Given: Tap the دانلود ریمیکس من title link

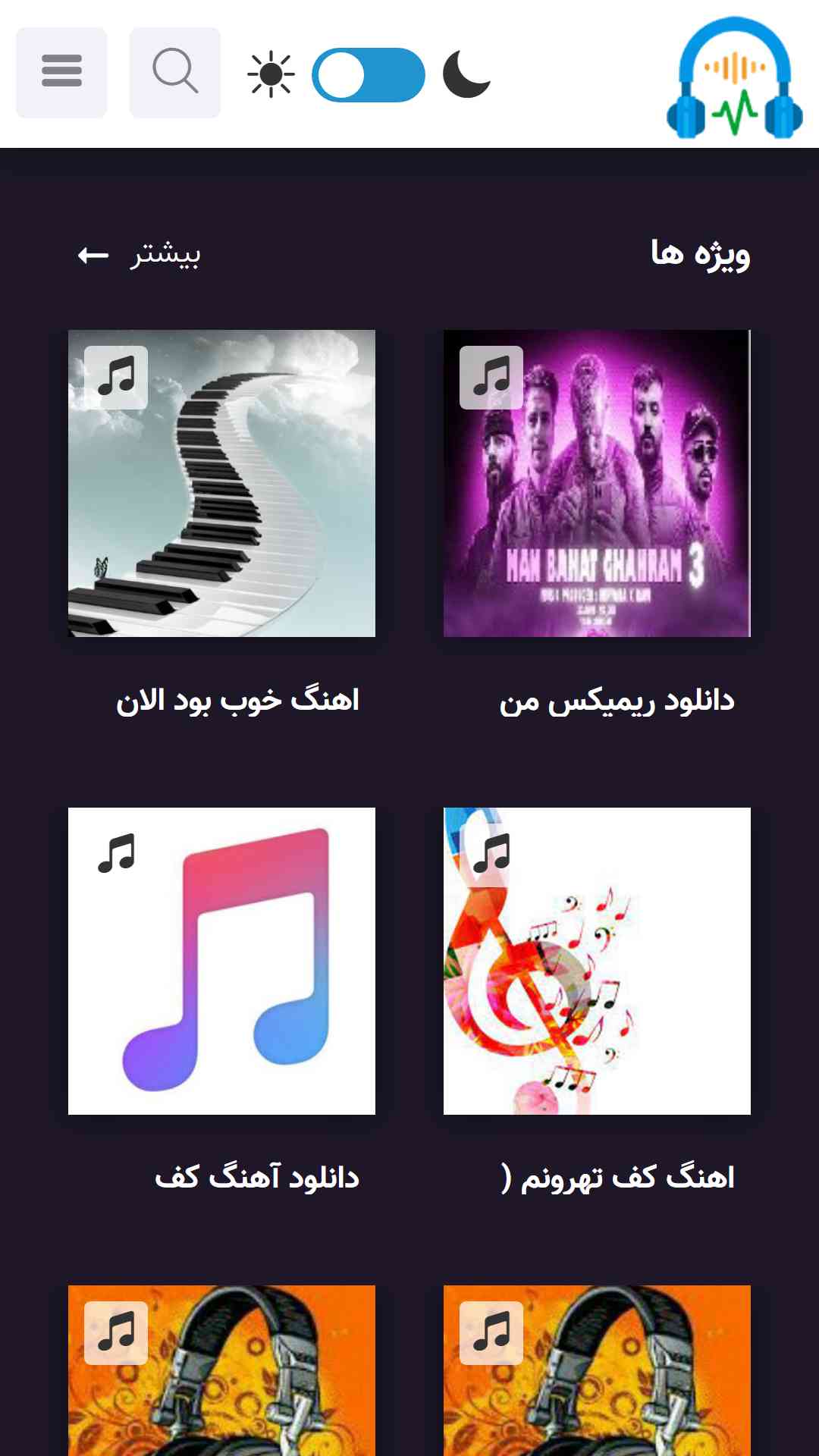Looking at the screenshot, I should click(617, 701).
